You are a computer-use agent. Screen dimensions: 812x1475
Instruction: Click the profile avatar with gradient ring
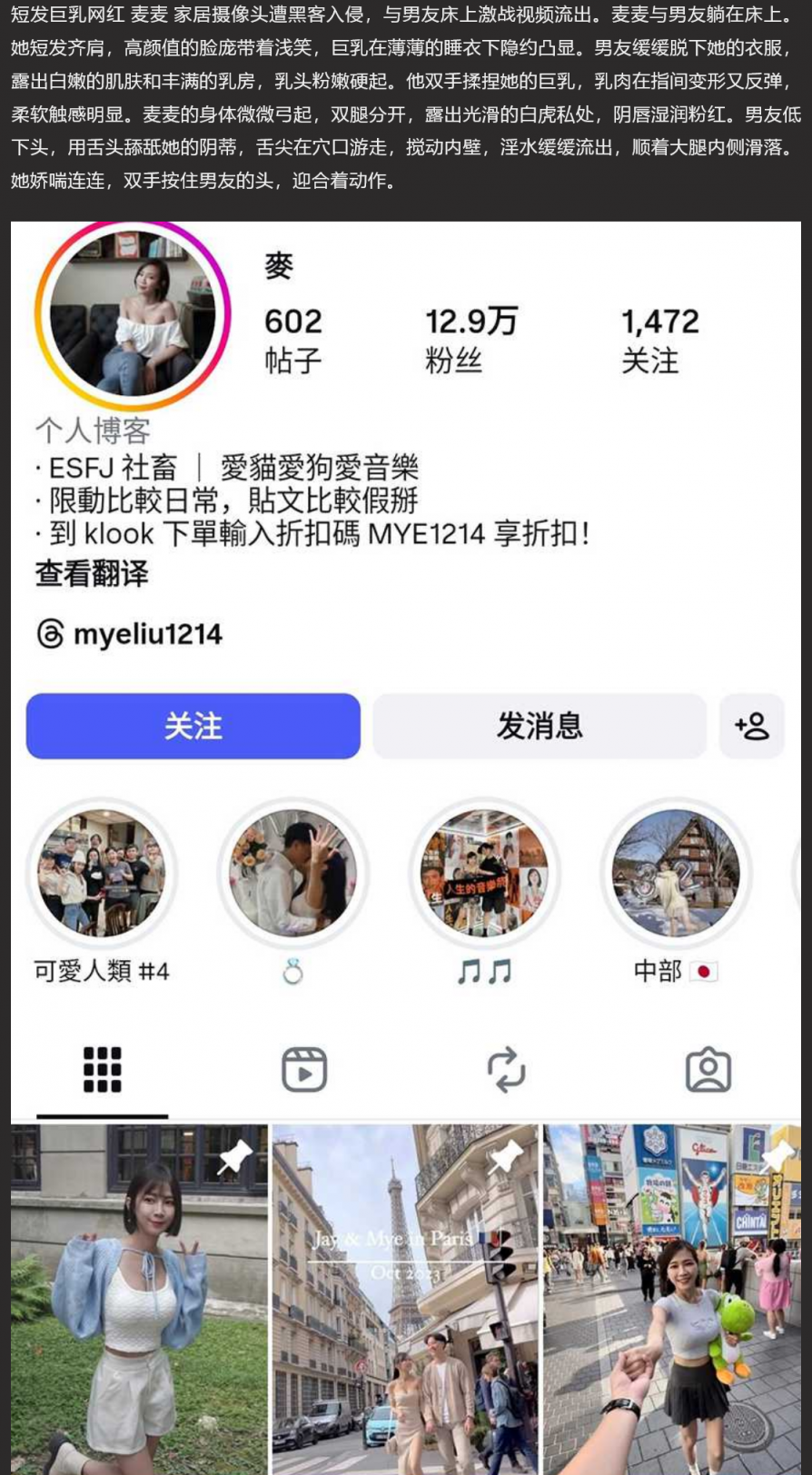tap(130, 312)
